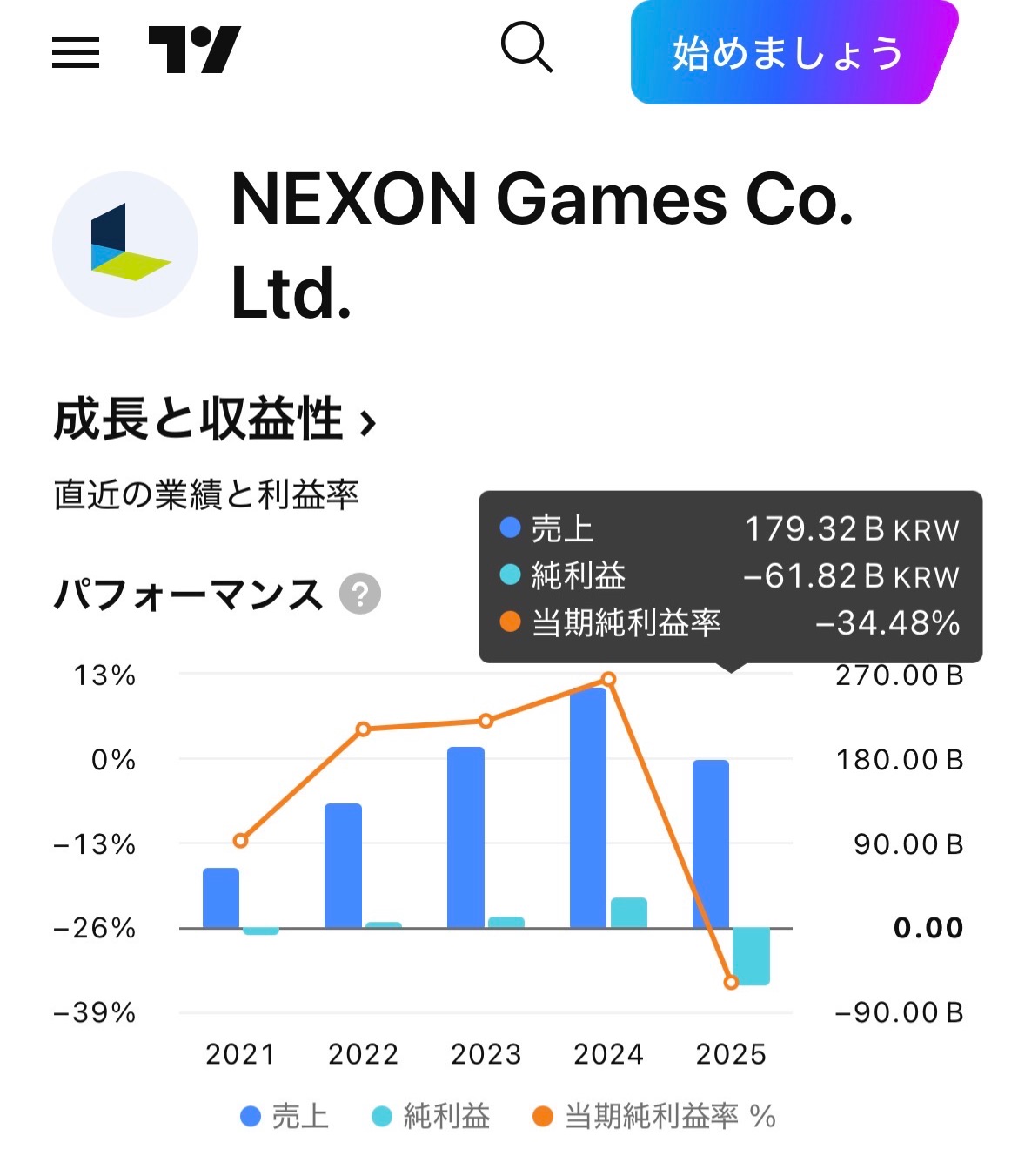Toggle 純利益 series in chart legend
The width and height of the screenshot is (1018, 1176).
(x=431, y=1116)
